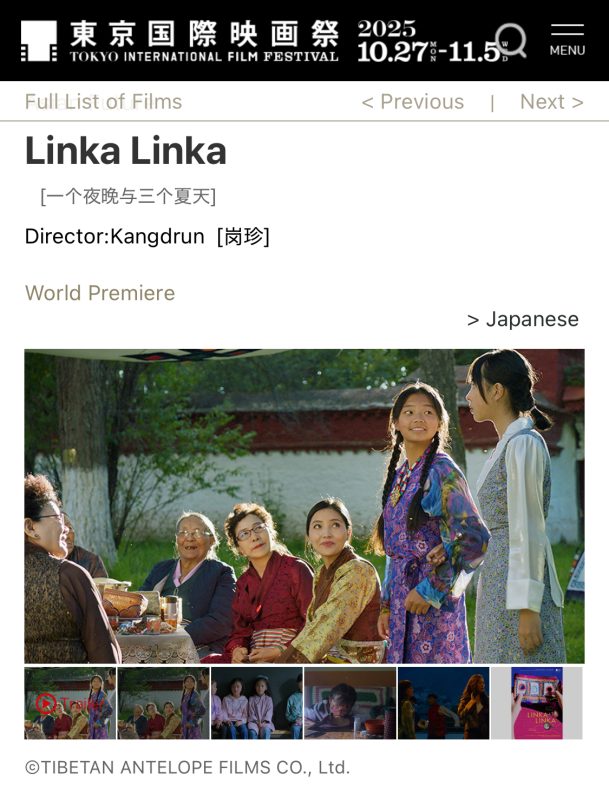Open the MENU drawer
The height and width of the screenshot is (800, 609).
(x=567, y=41)
